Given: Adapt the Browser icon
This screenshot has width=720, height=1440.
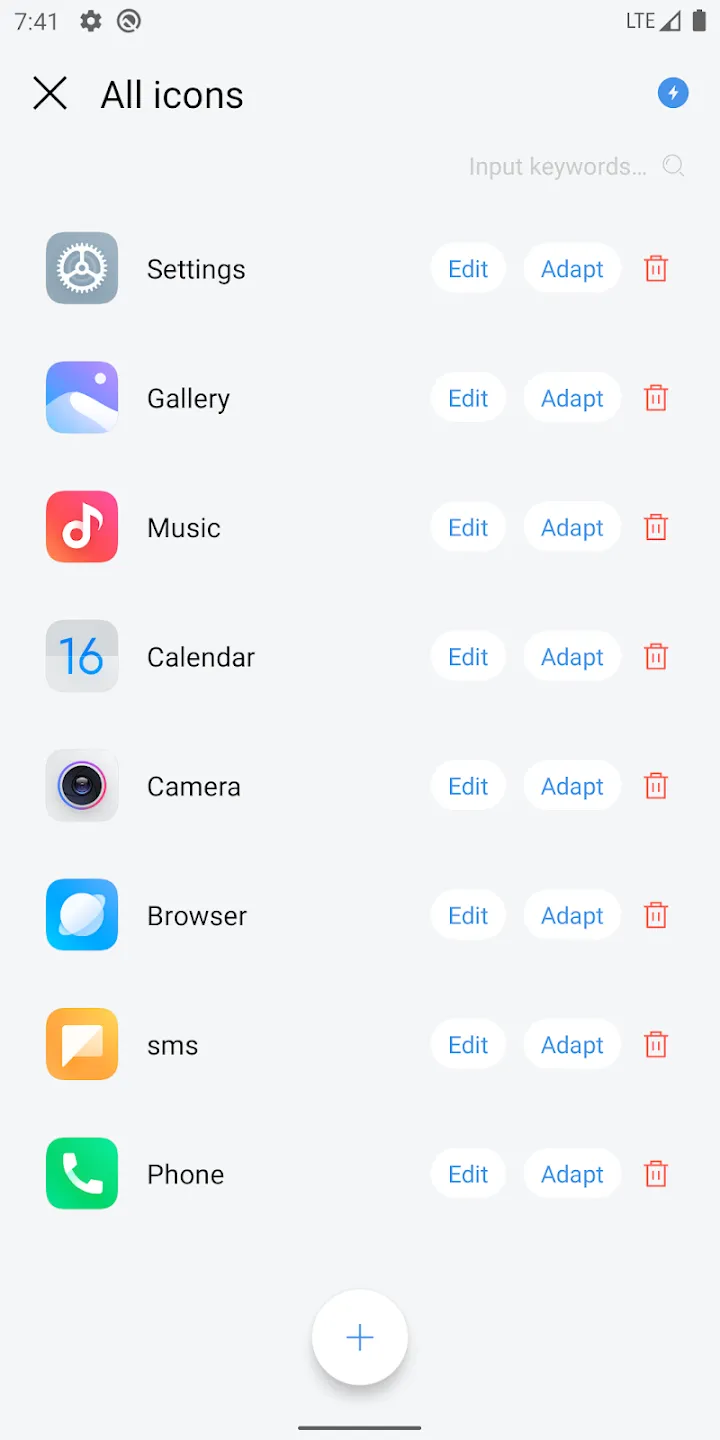Looking at the screenshot, I should [572, 916].
